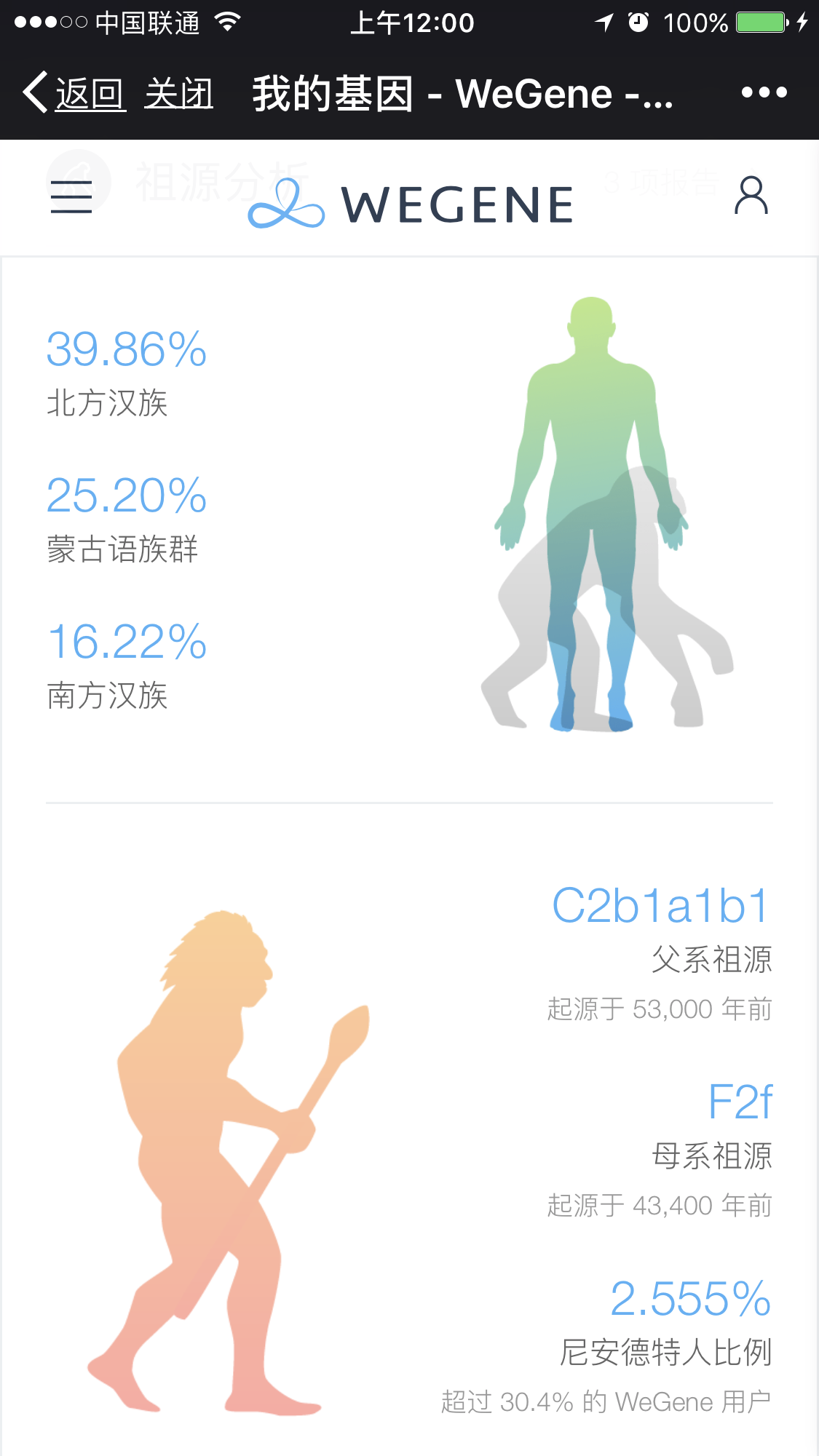Tap 关闭 to close the webpage
Screen dimensions: 819x1456
[x=178, y=94]
